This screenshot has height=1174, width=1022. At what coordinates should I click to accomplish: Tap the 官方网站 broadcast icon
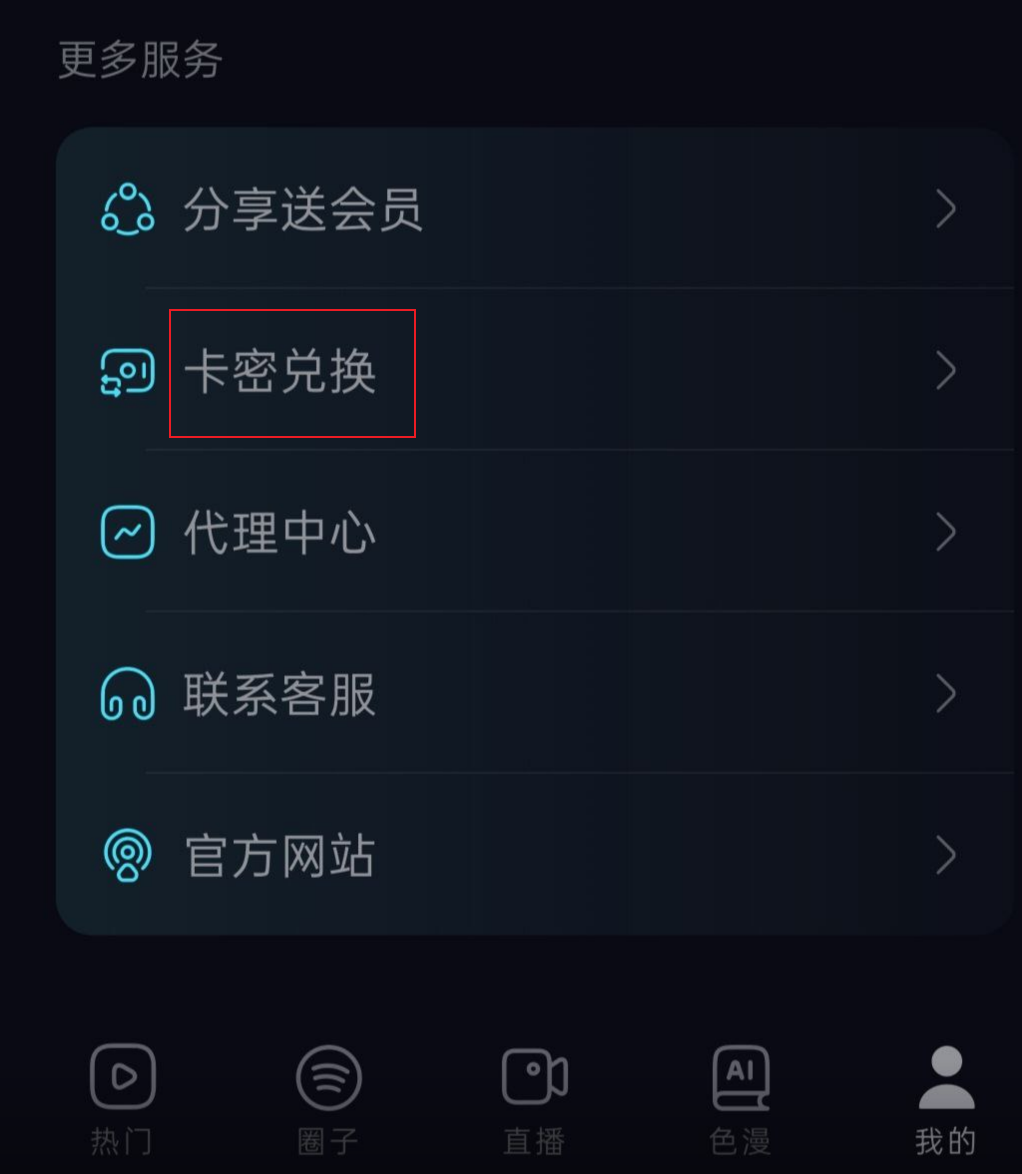(125, 855)
